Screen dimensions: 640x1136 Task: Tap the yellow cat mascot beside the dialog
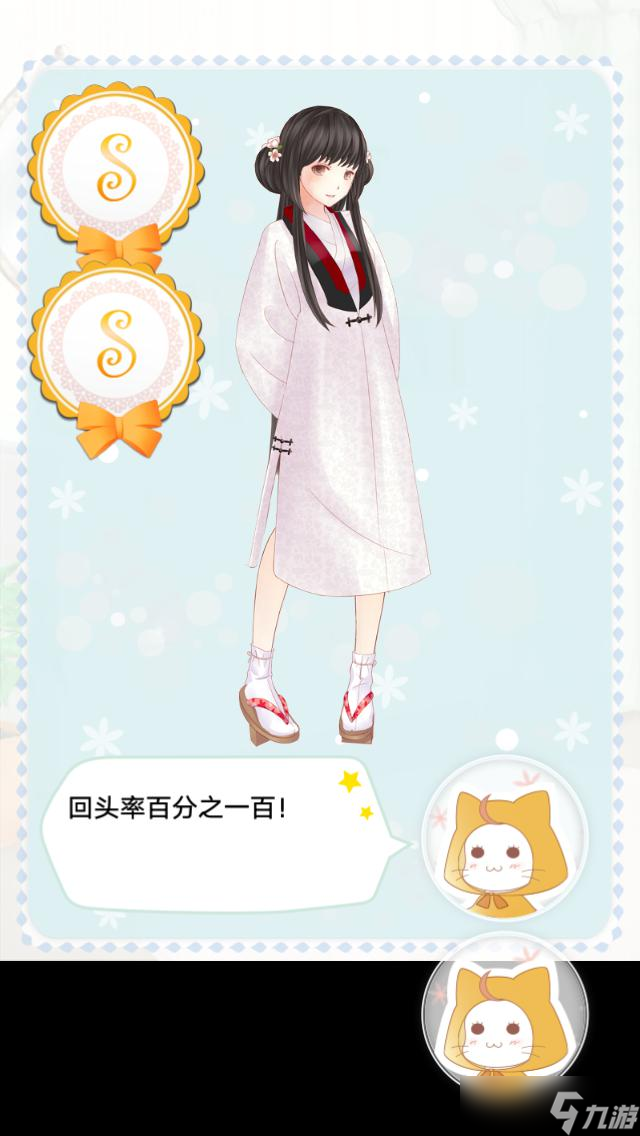[x=504, y=842]
